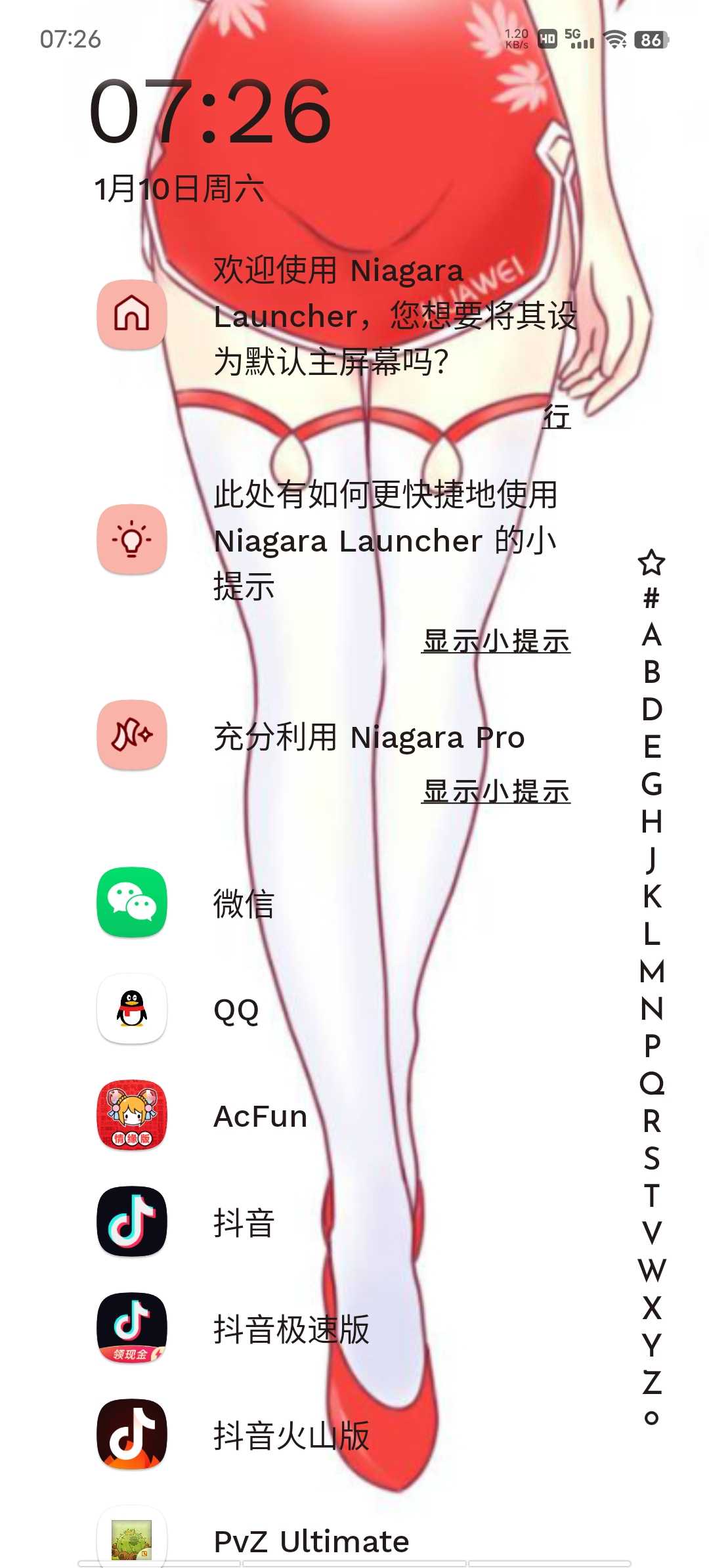709x1568 pixels.
Task: Open AcFun
Action: click(x=261, y=1116)
